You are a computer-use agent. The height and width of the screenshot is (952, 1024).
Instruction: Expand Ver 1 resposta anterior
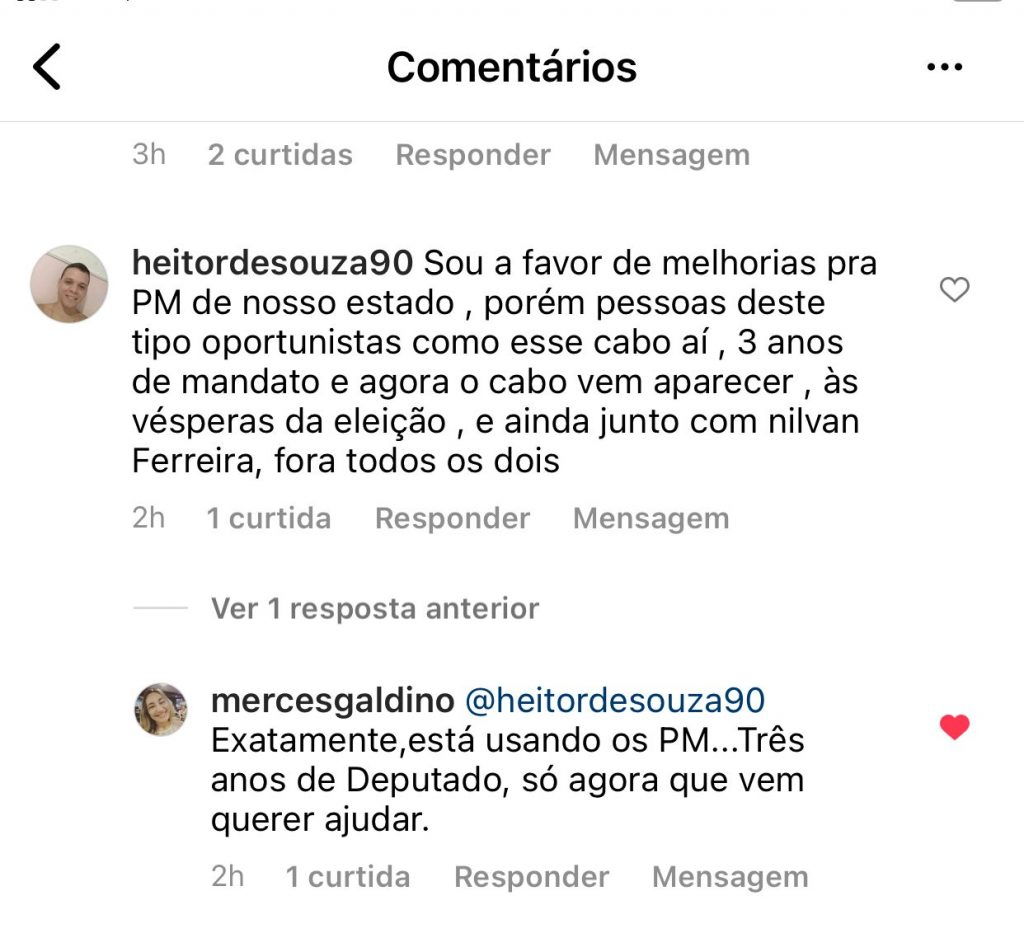(x=374, y=608)
